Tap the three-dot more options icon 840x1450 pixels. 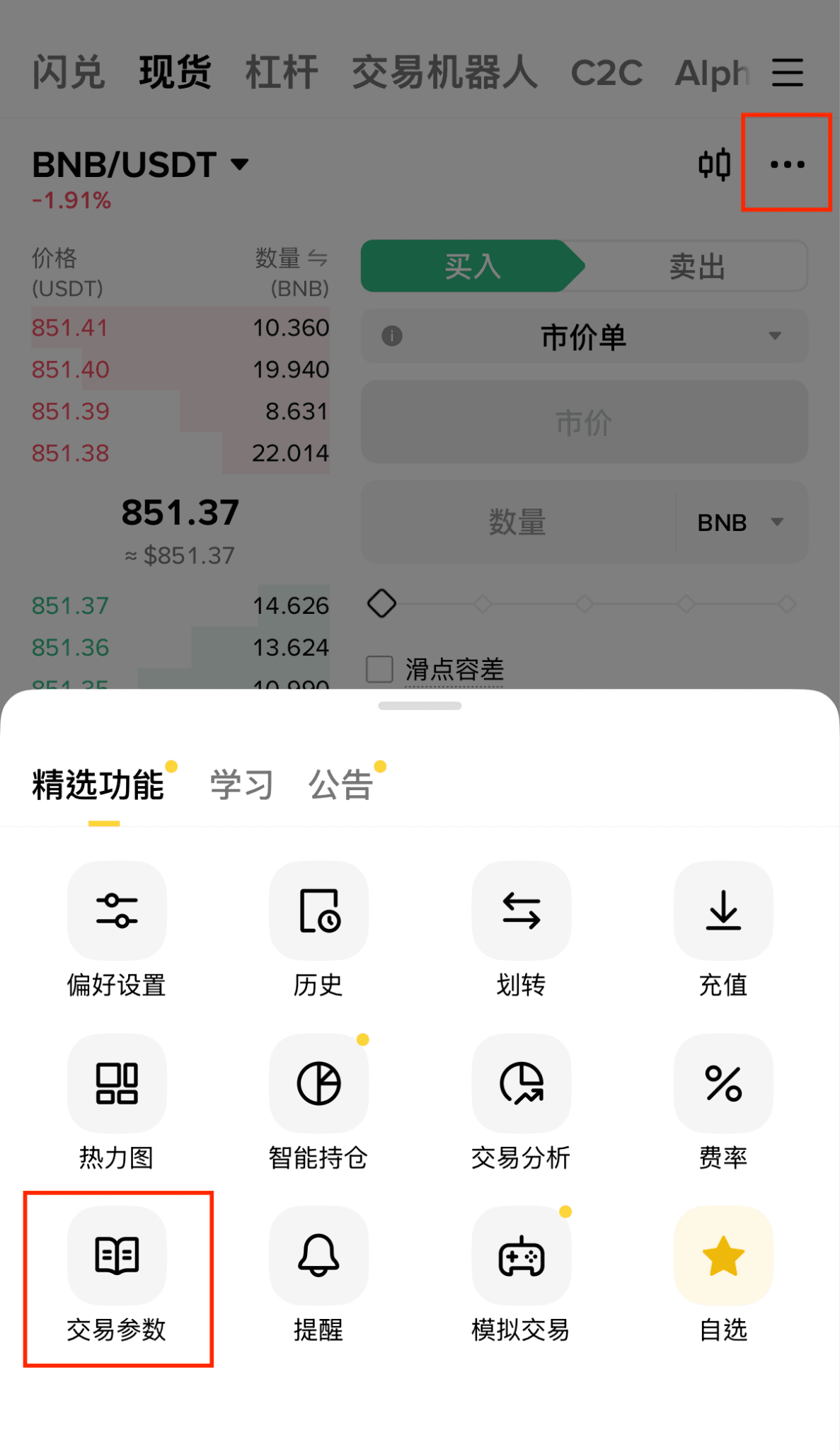pyautogui.click(x=787, y=164)
